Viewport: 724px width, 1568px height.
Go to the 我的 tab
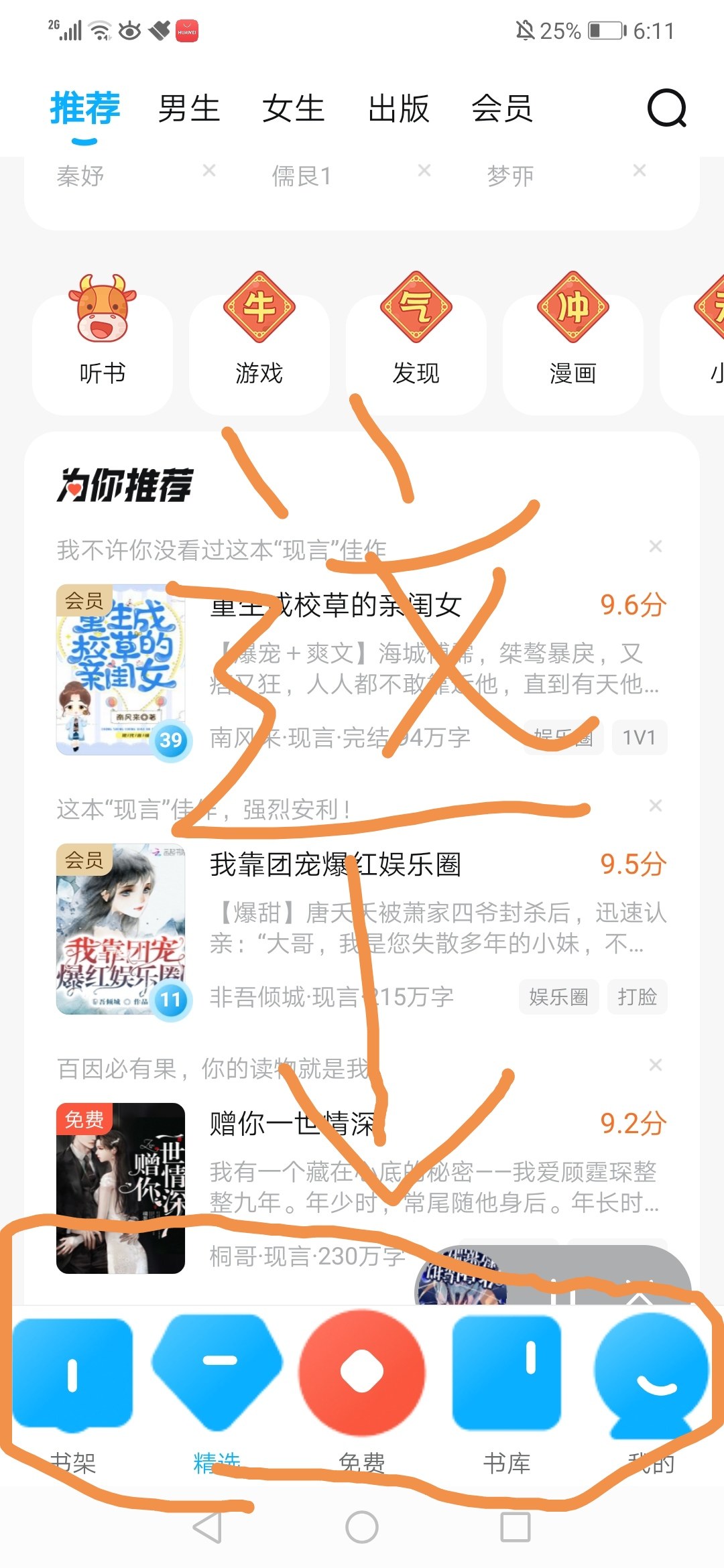(651, 1394)
